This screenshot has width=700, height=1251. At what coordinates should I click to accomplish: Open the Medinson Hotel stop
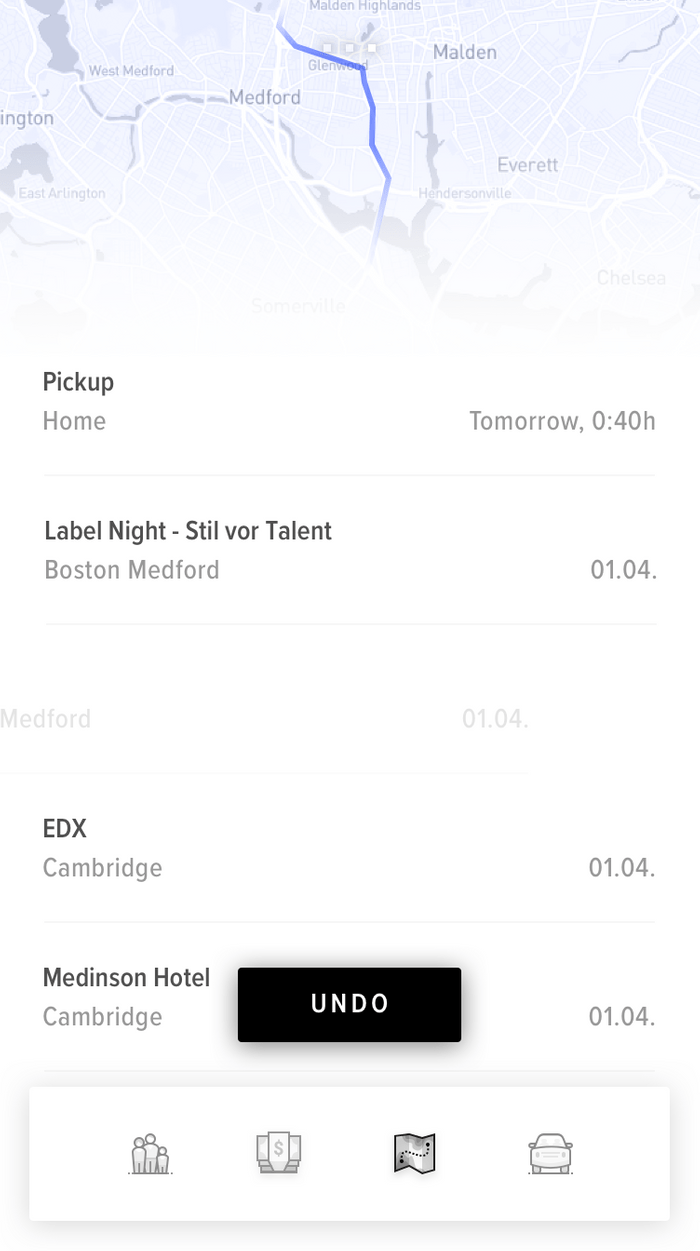click(350, 997)
